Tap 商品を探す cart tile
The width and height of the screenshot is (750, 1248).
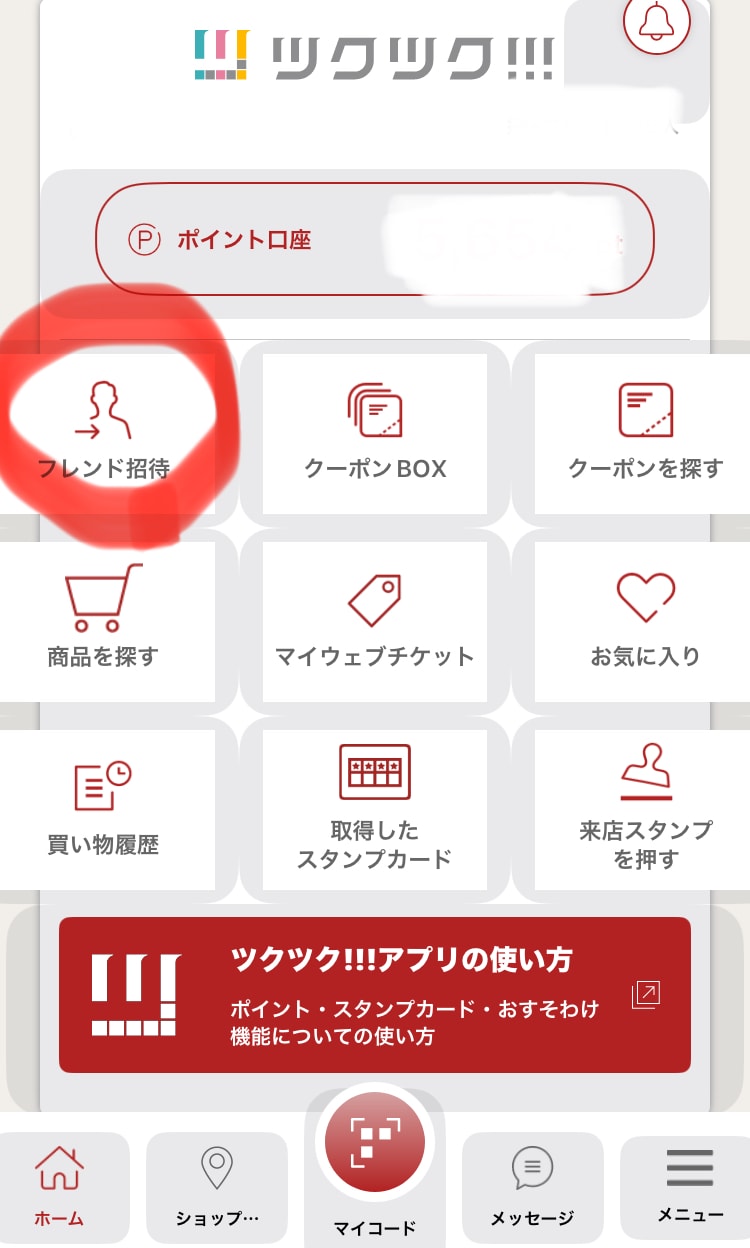(x=104, y=618)
